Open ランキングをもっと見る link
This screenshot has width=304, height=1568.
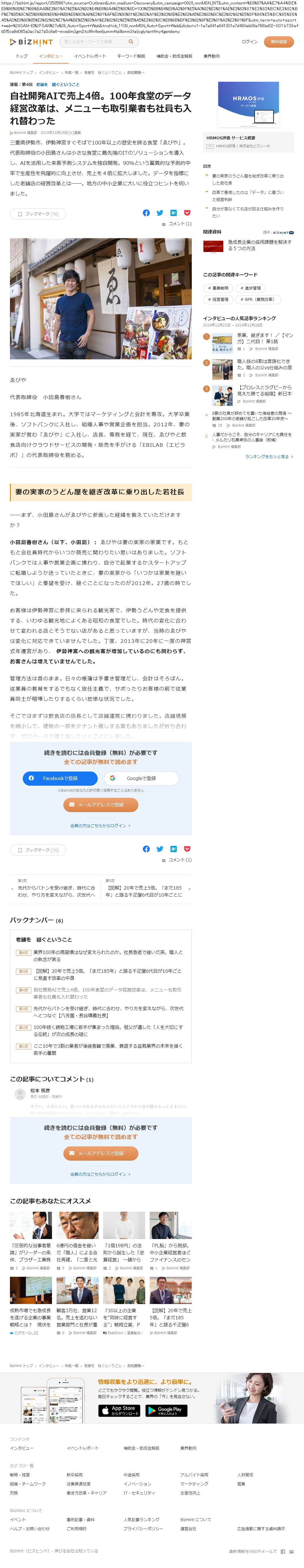[269, 456]
